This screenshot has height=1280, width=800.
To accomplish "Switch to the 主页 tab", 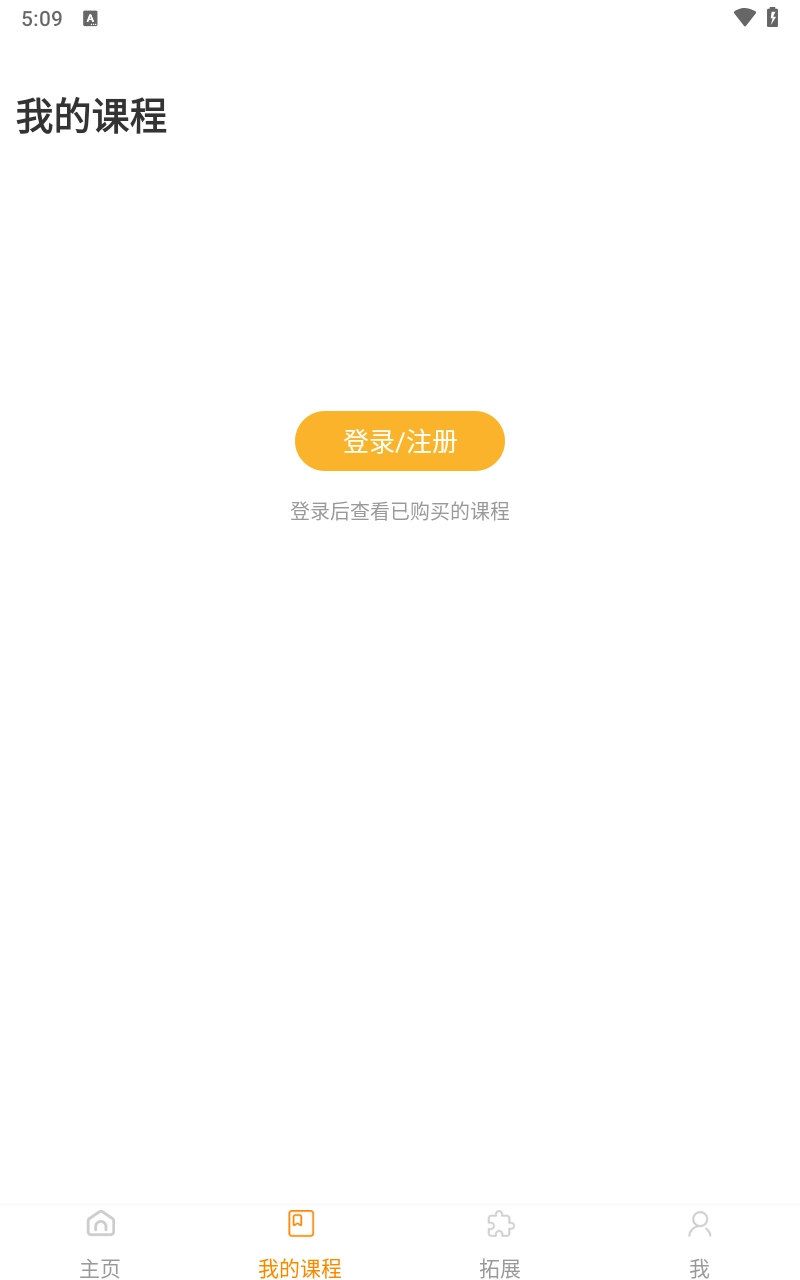I will click(x=100, y=1245).
